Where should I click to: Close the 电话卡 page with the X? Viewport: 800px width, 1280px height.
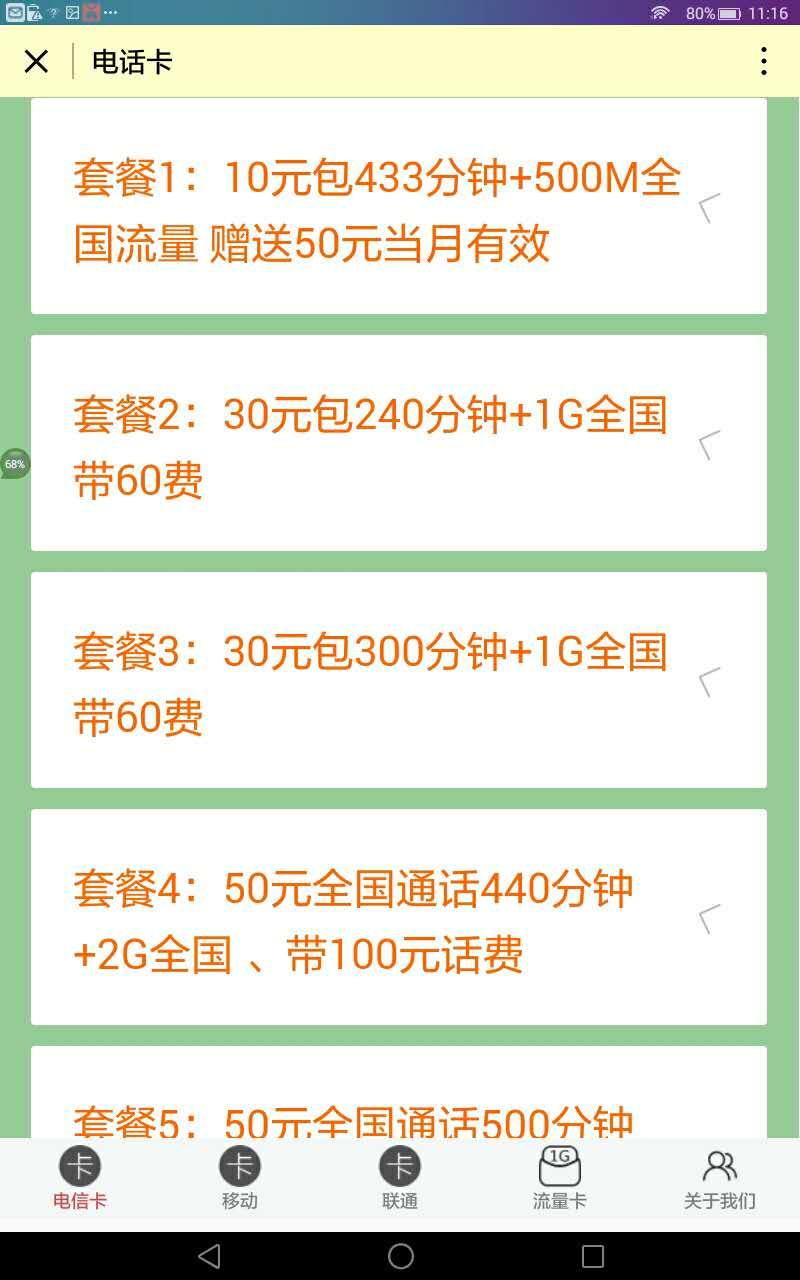pyautogui.click(x=36, y=62)
